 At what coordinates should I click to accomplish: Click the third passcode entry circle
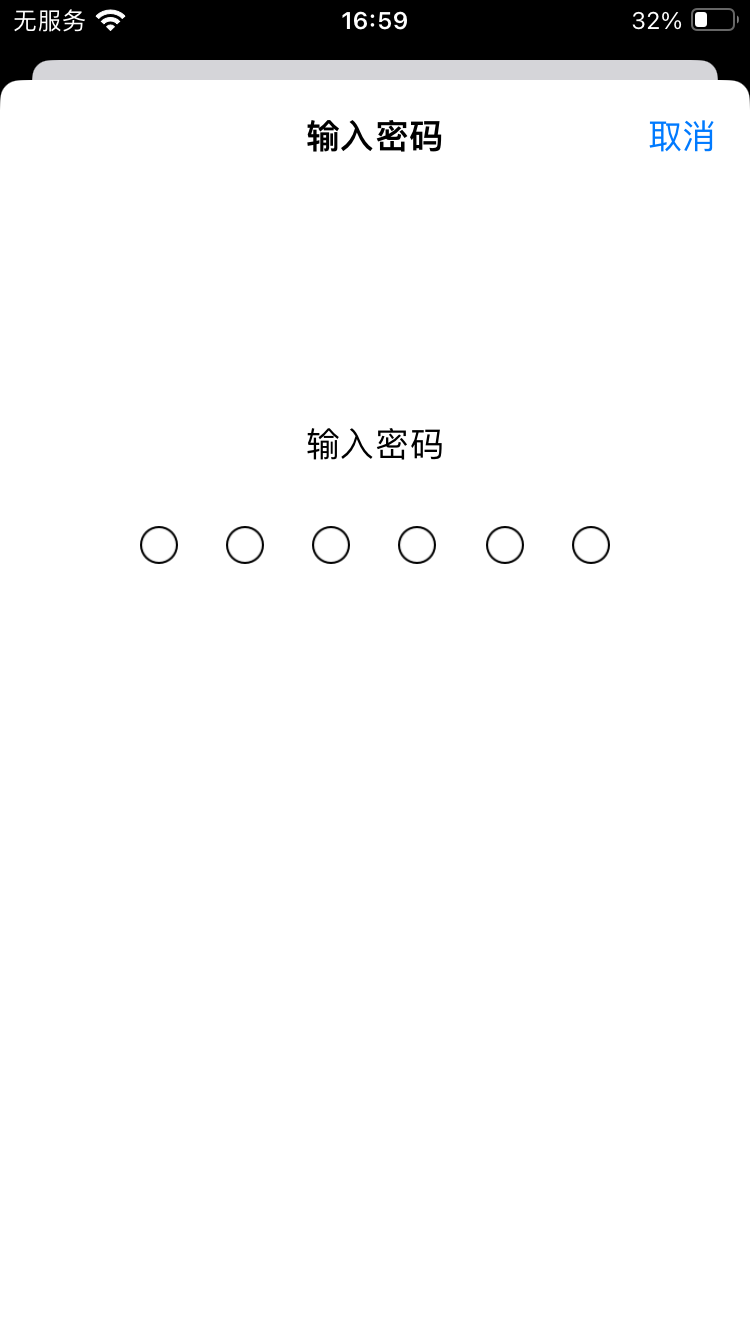(331, 545)
